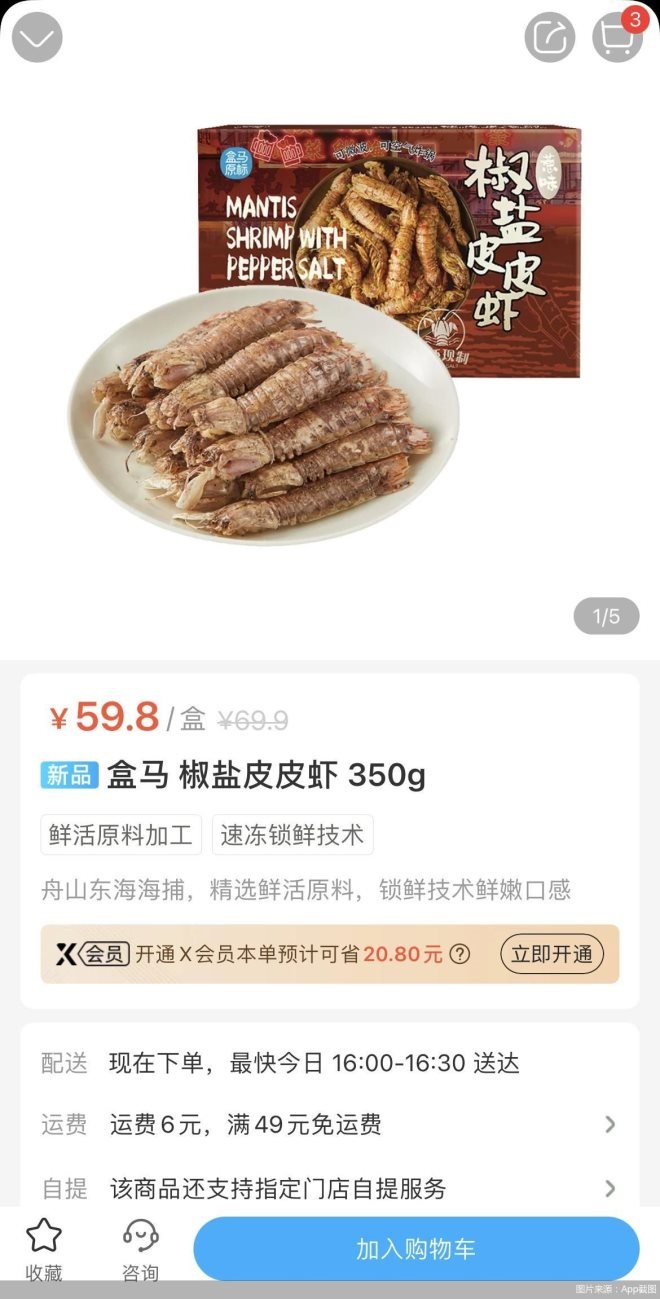
Task: Share this product
Action: (550, 38)
